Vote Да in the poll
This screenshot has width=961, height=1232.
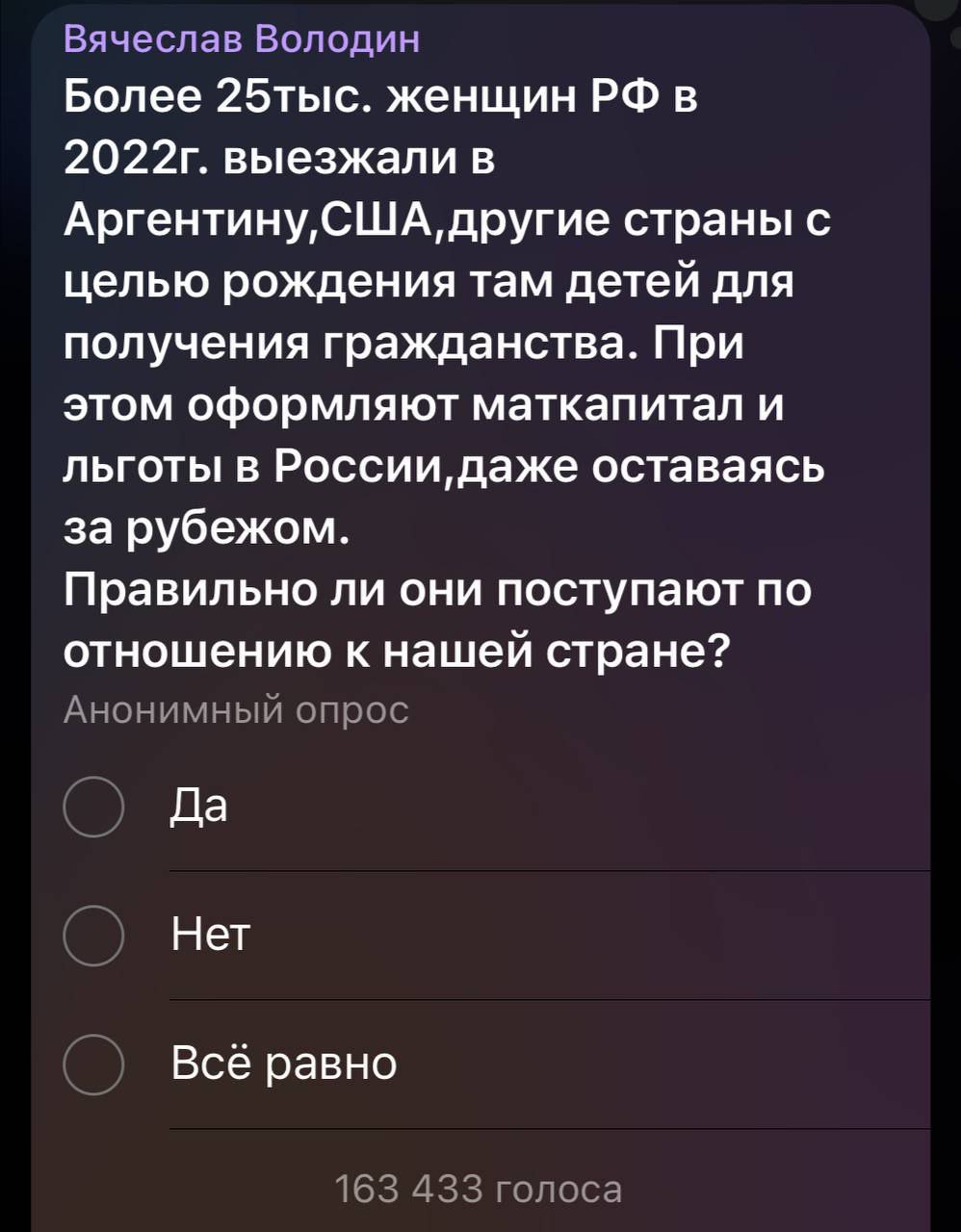coord(94,808)
